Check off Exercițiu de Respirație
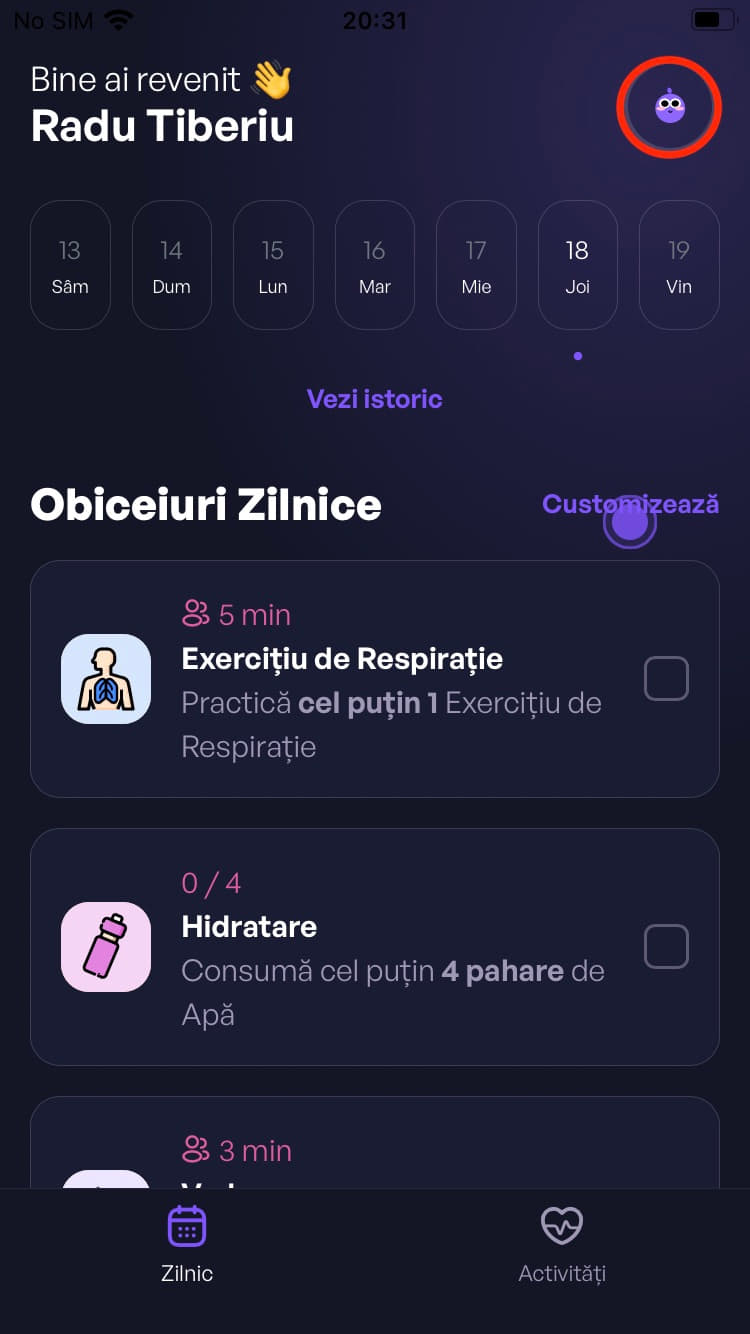 pyautogui.click(x=666, y=679)
